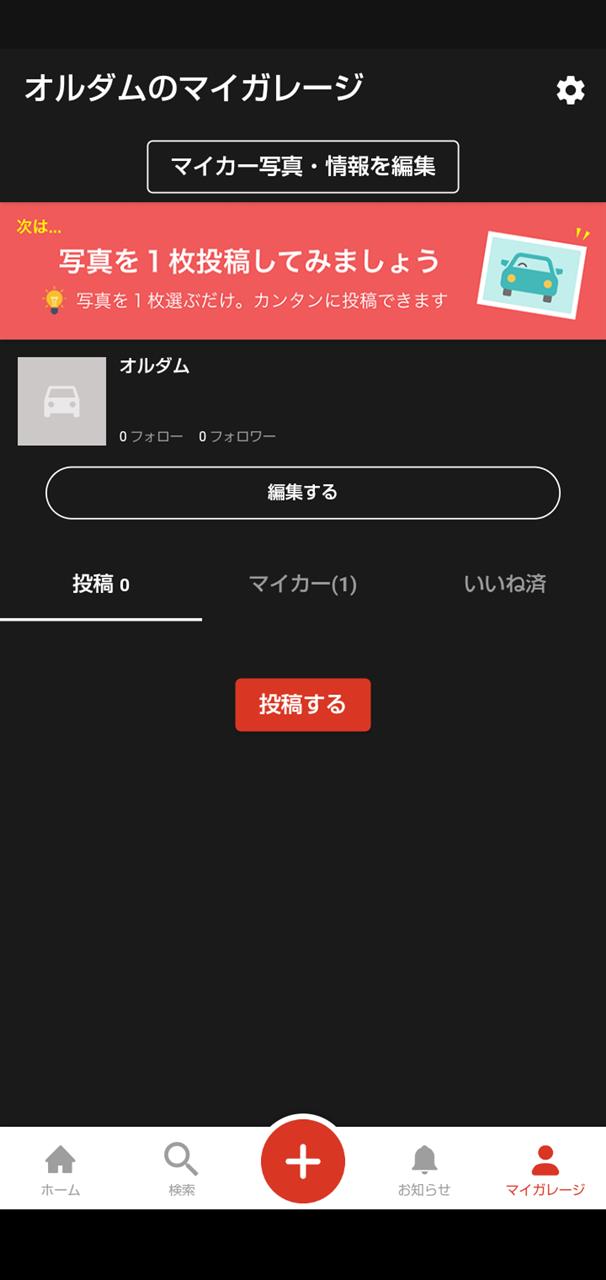Switch to the マイカー(1) tab
The height and width of the screenshot is (1280, 606).
(303, 585)
